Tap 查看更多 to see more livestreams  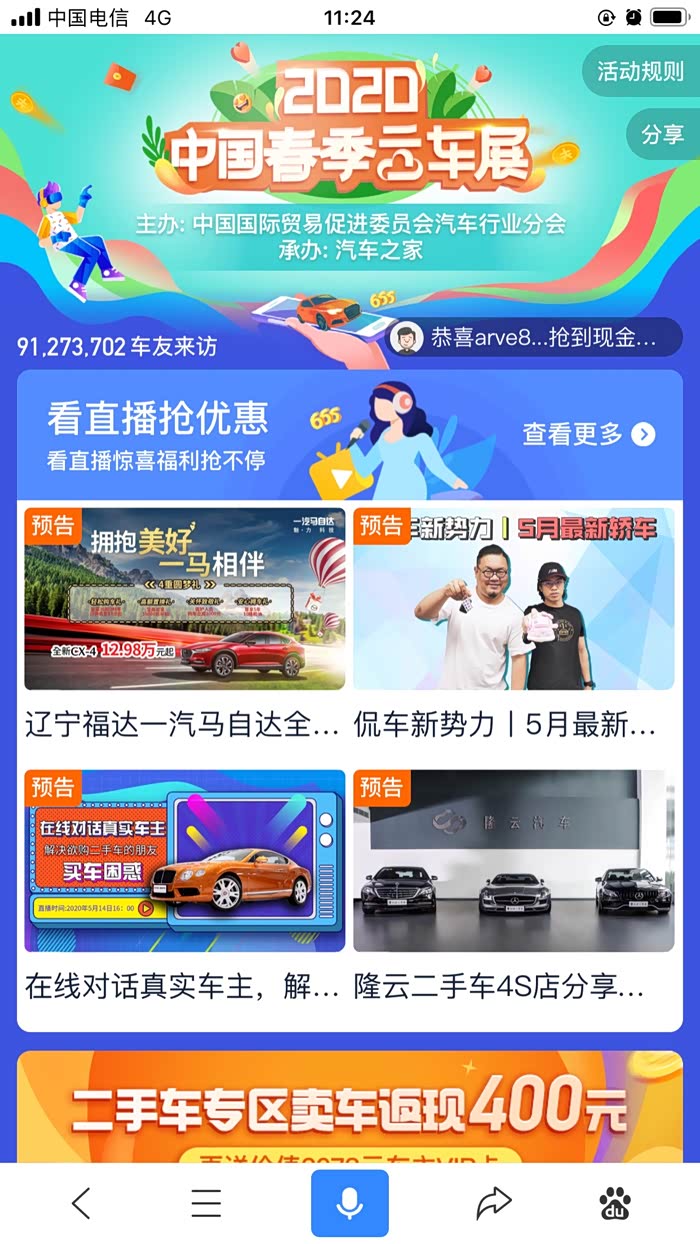pos(588,434)
